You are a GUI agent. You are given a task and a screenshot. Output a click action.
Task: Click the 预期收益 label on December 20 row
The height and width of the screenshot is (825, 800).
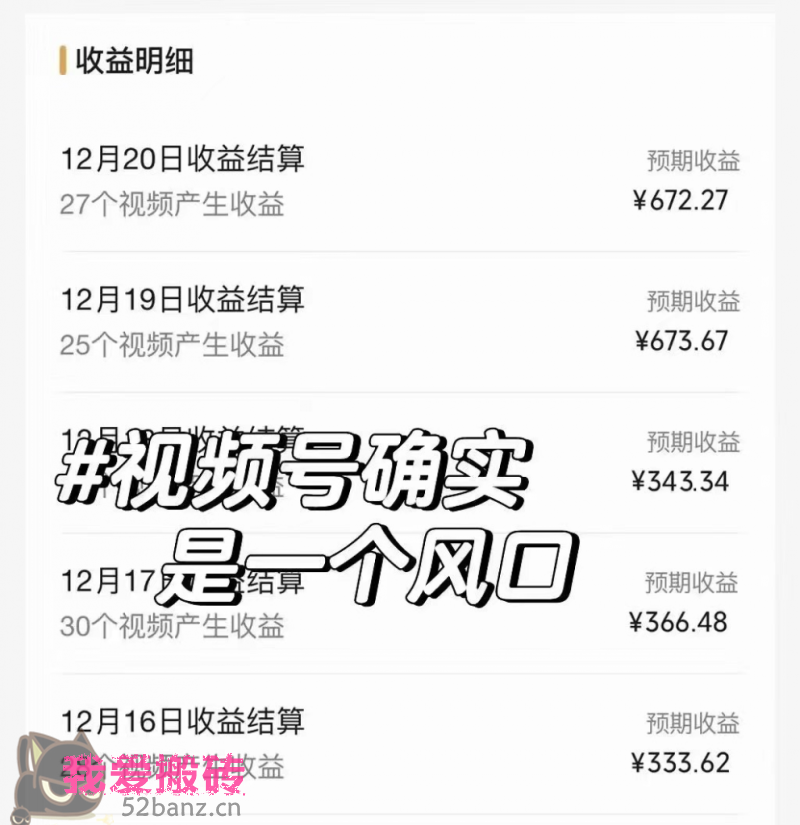[695, 159]
